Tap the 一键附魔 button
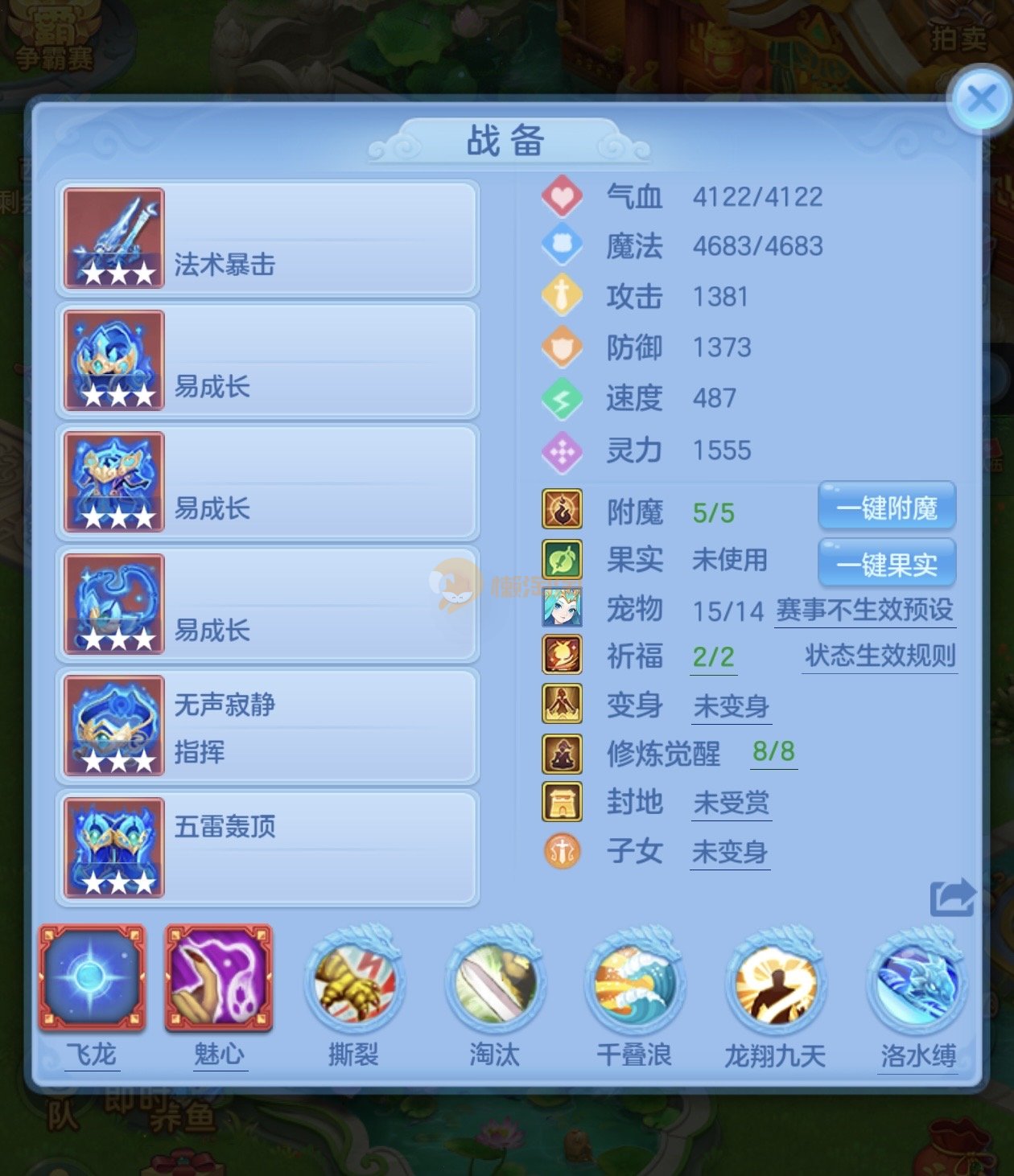This screenshot has width=1014, height=1176. pyautogui.click(x=887, y=508)
